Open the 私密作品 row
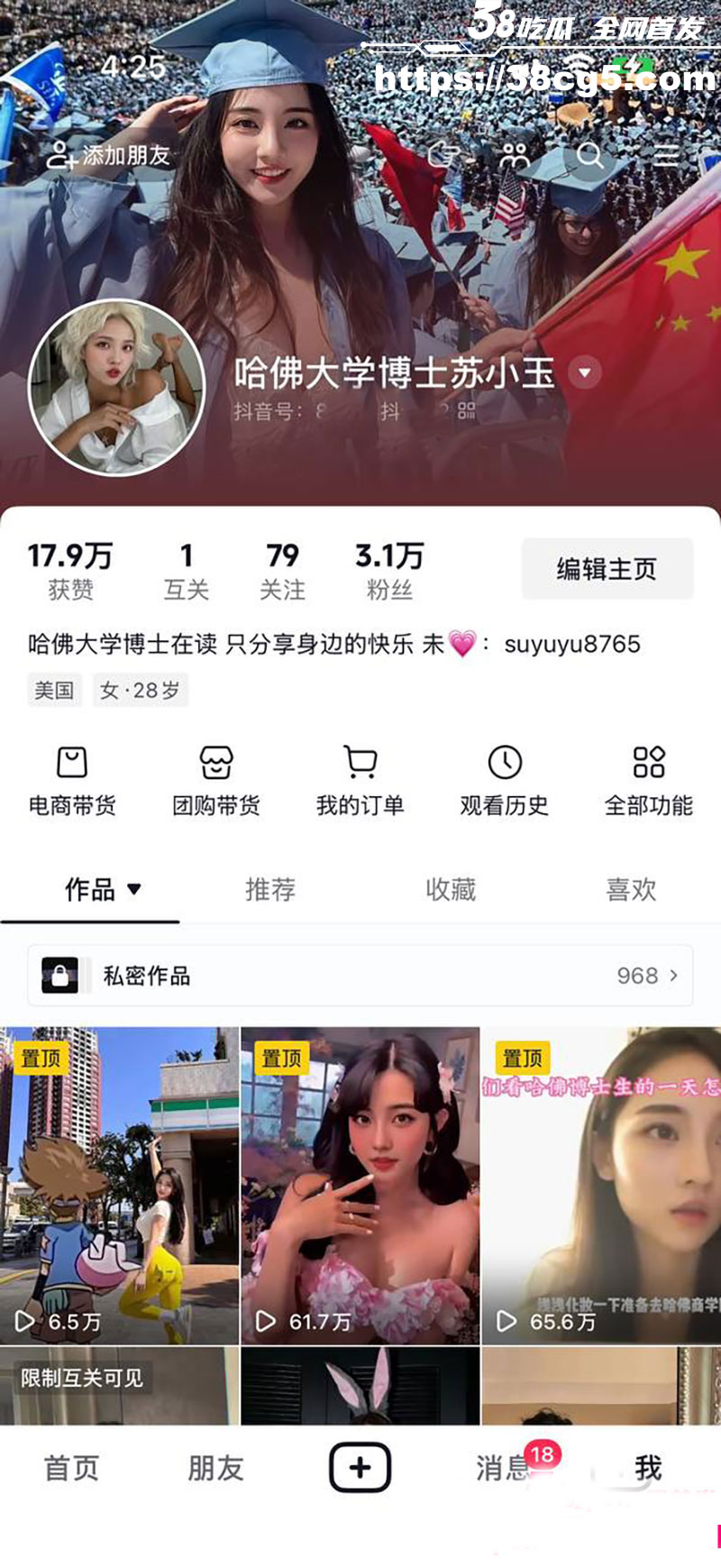The image size is (721, 1568). (x=360, y=976)
